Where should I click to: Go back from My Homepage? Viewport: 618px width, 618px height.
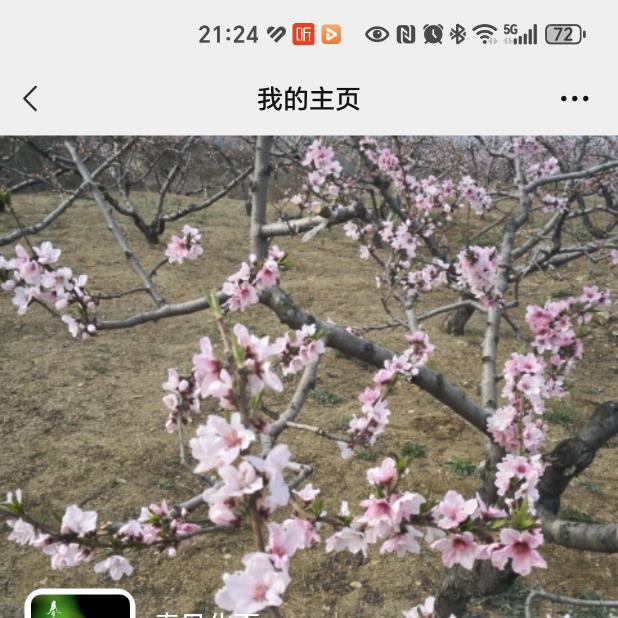click(x=31, y=99)
